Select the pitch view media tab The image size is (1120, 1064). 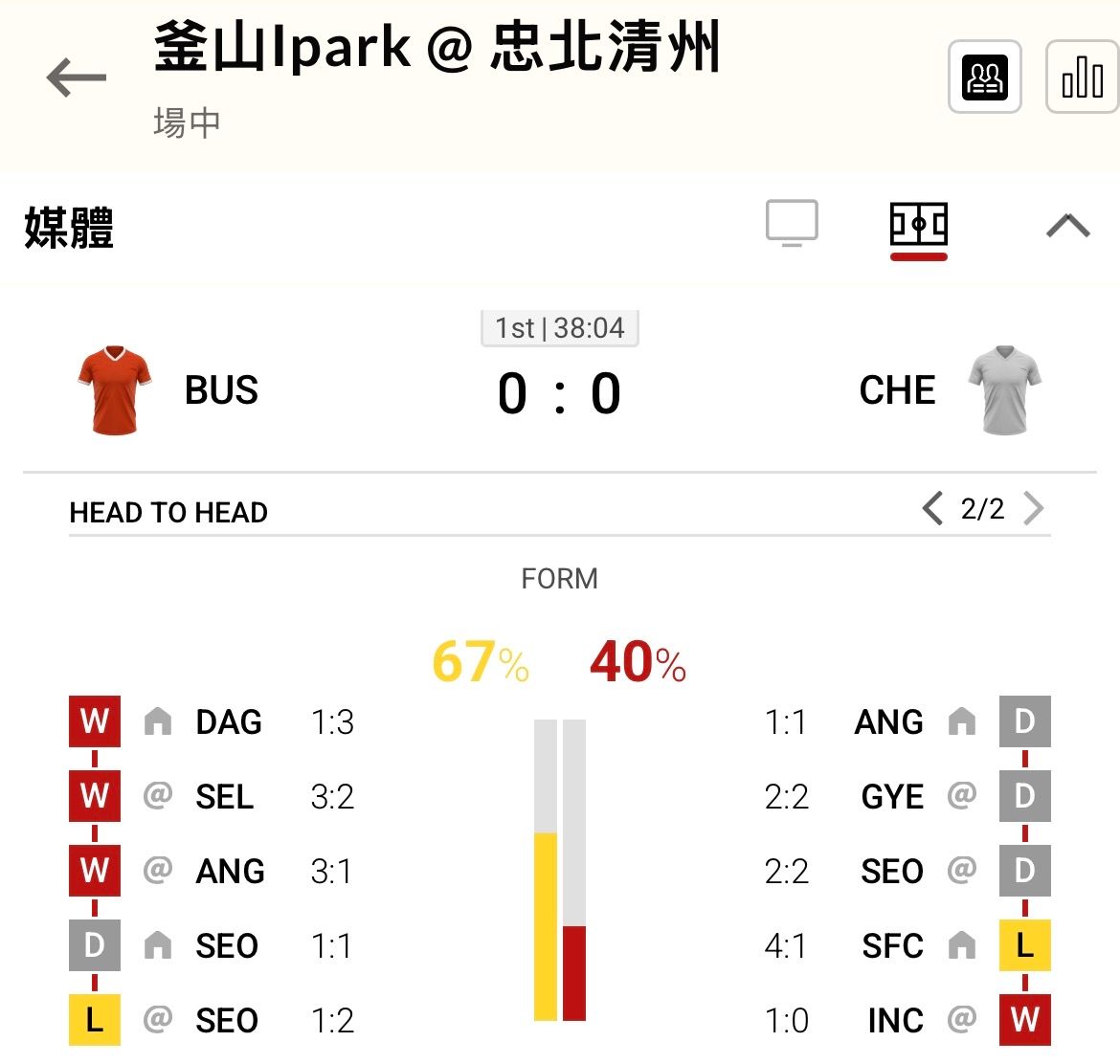tap(918, 226)
